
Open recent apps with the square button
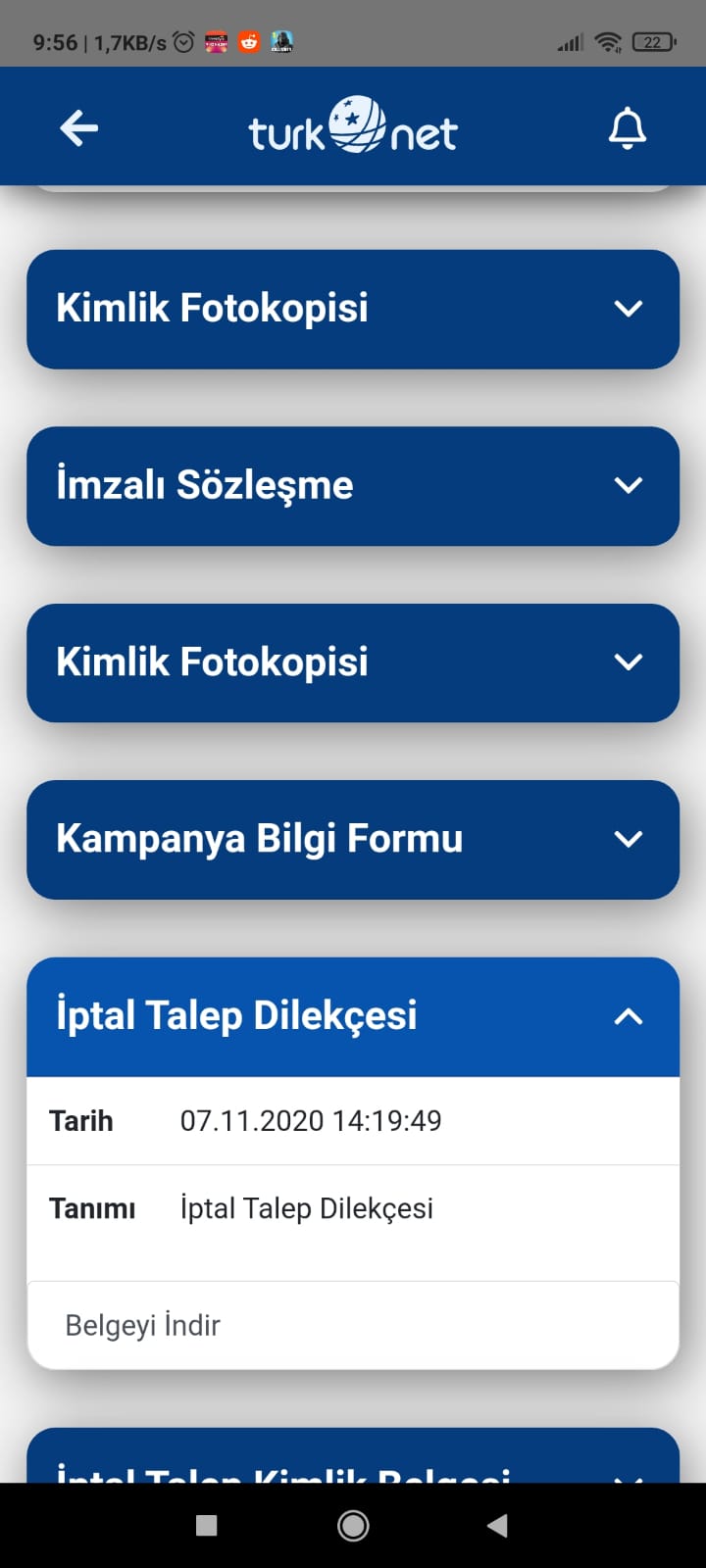coord(206,1525)
